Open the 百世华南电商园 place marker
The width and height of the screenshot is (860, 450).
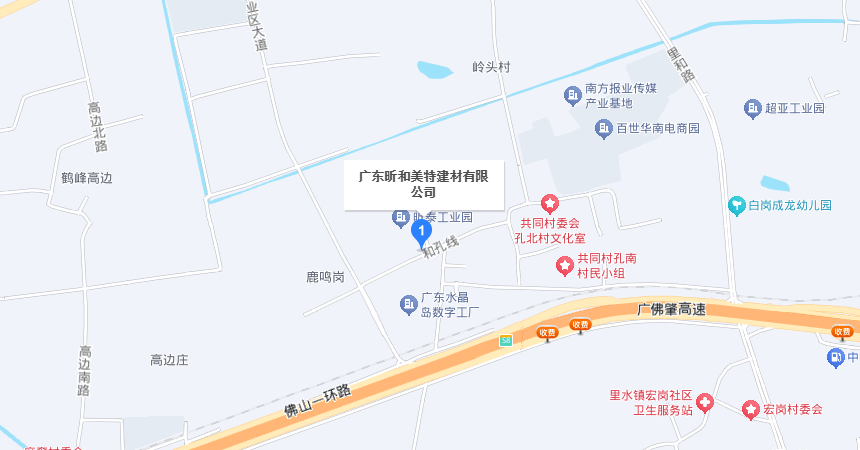click(x=604, y=128)
